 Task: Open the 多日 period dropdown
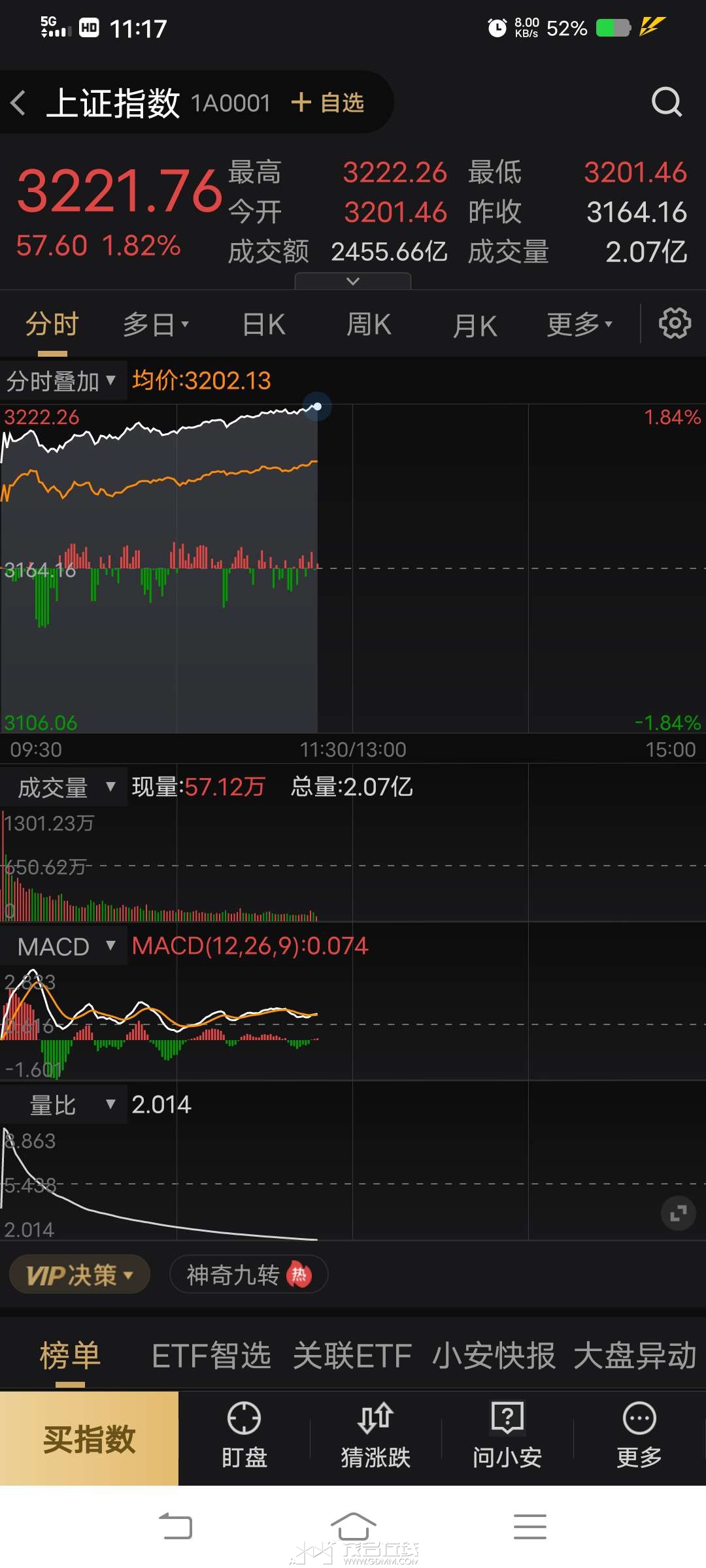[x=156, y=325]
